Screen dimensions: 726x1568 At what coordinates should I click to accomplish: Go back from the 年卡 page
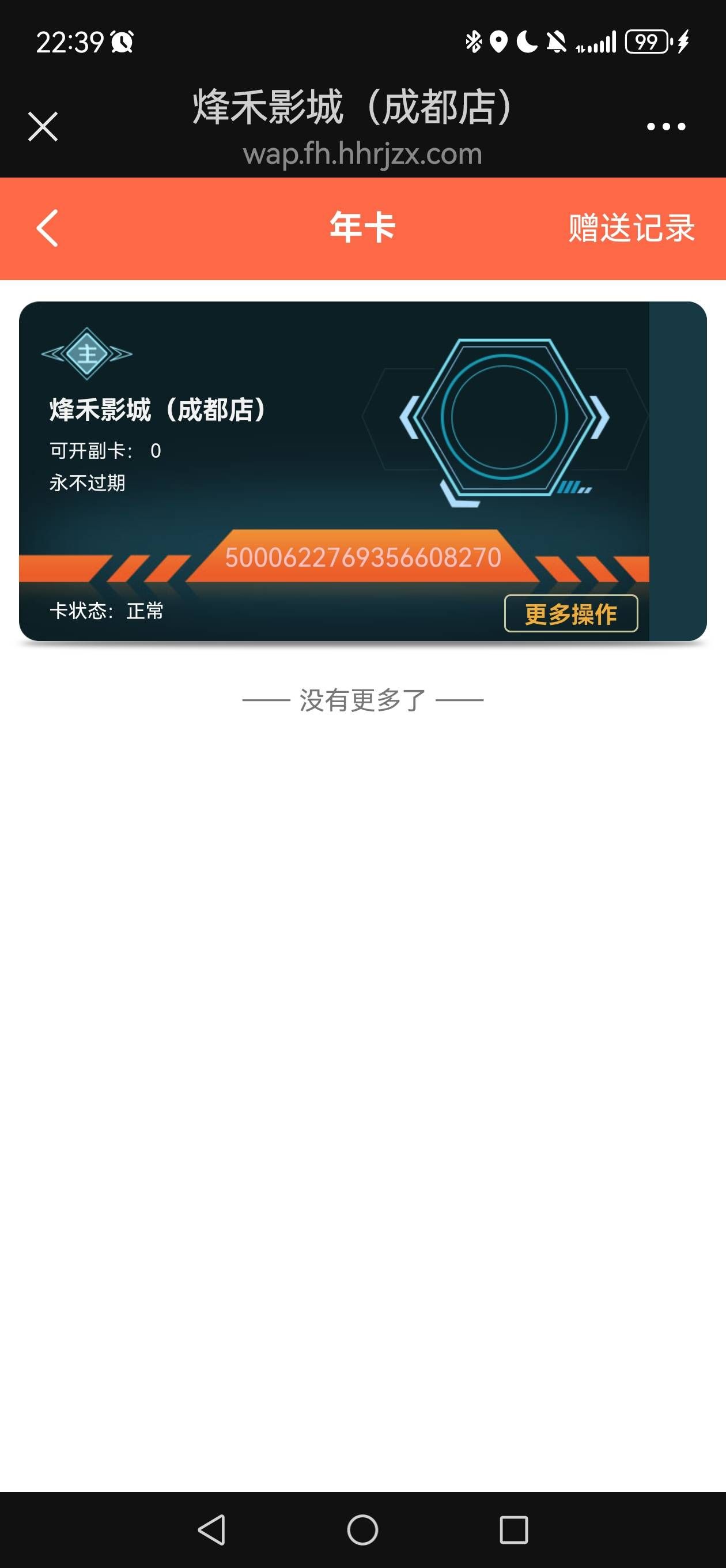(47, 228)
